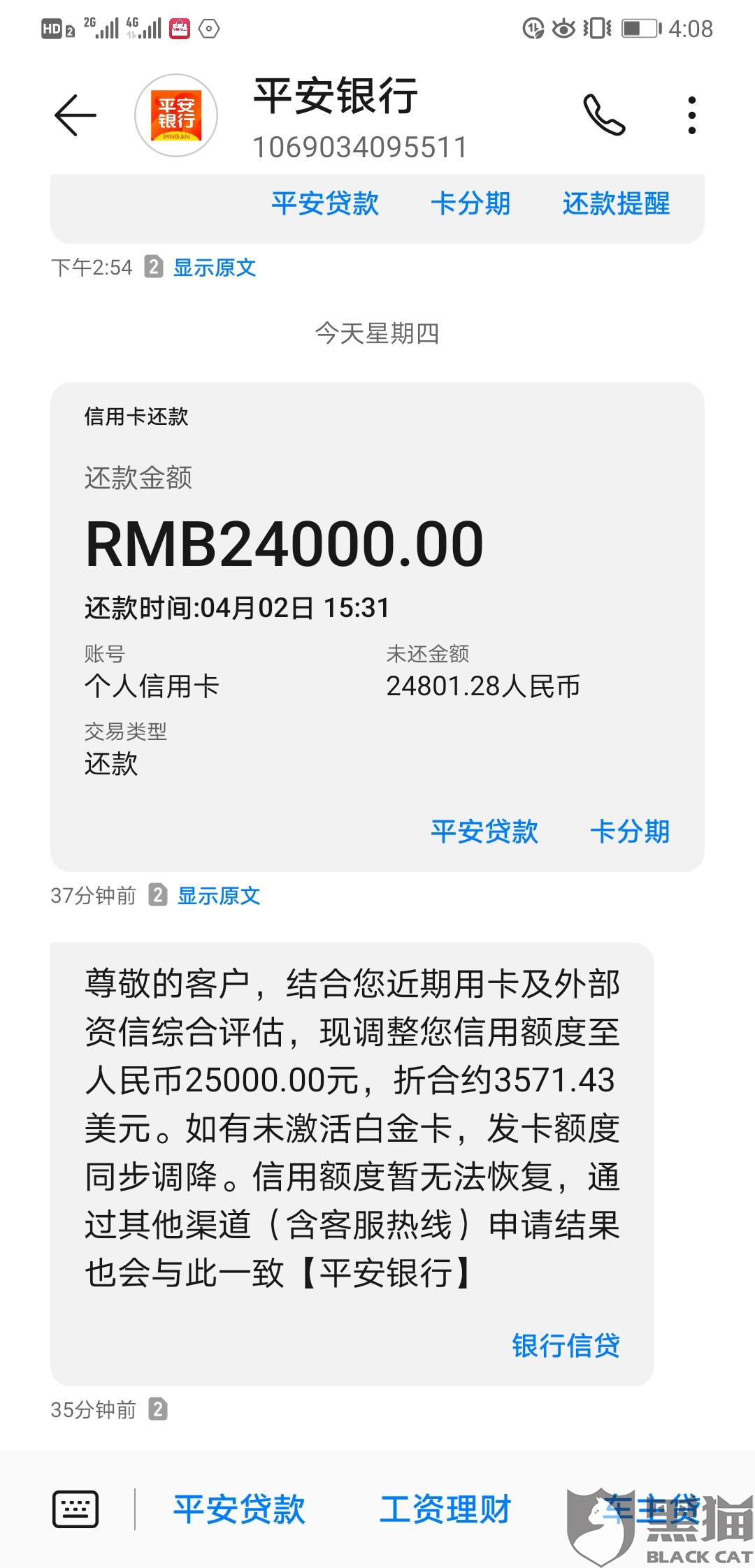Call 平安银行 with the phone icon
The height and width of the screenshot is (1568, 755).
605,115
